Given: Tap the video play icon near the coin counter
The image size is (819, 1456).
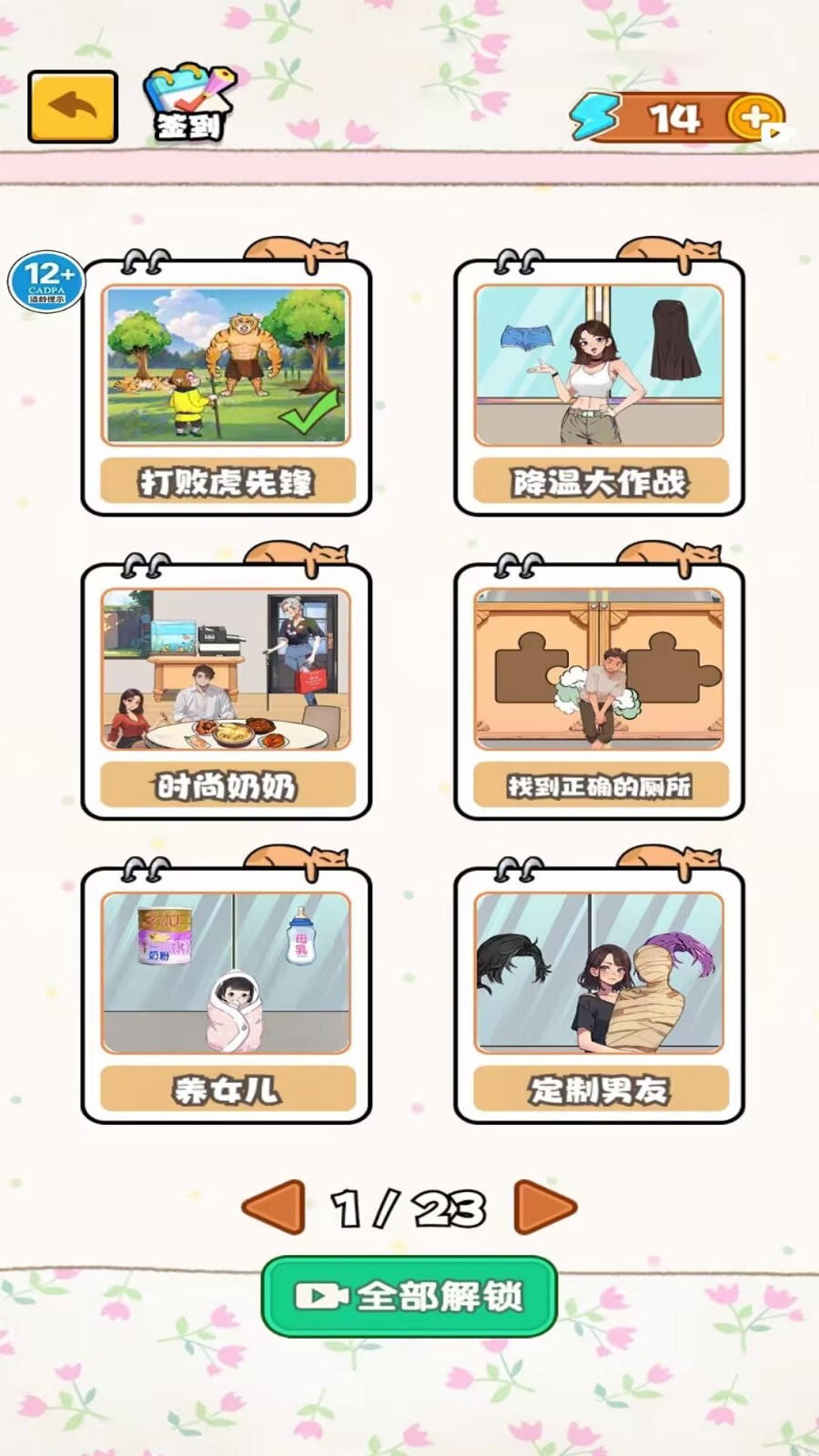Looking at the screenshot, I should [778, 133].
